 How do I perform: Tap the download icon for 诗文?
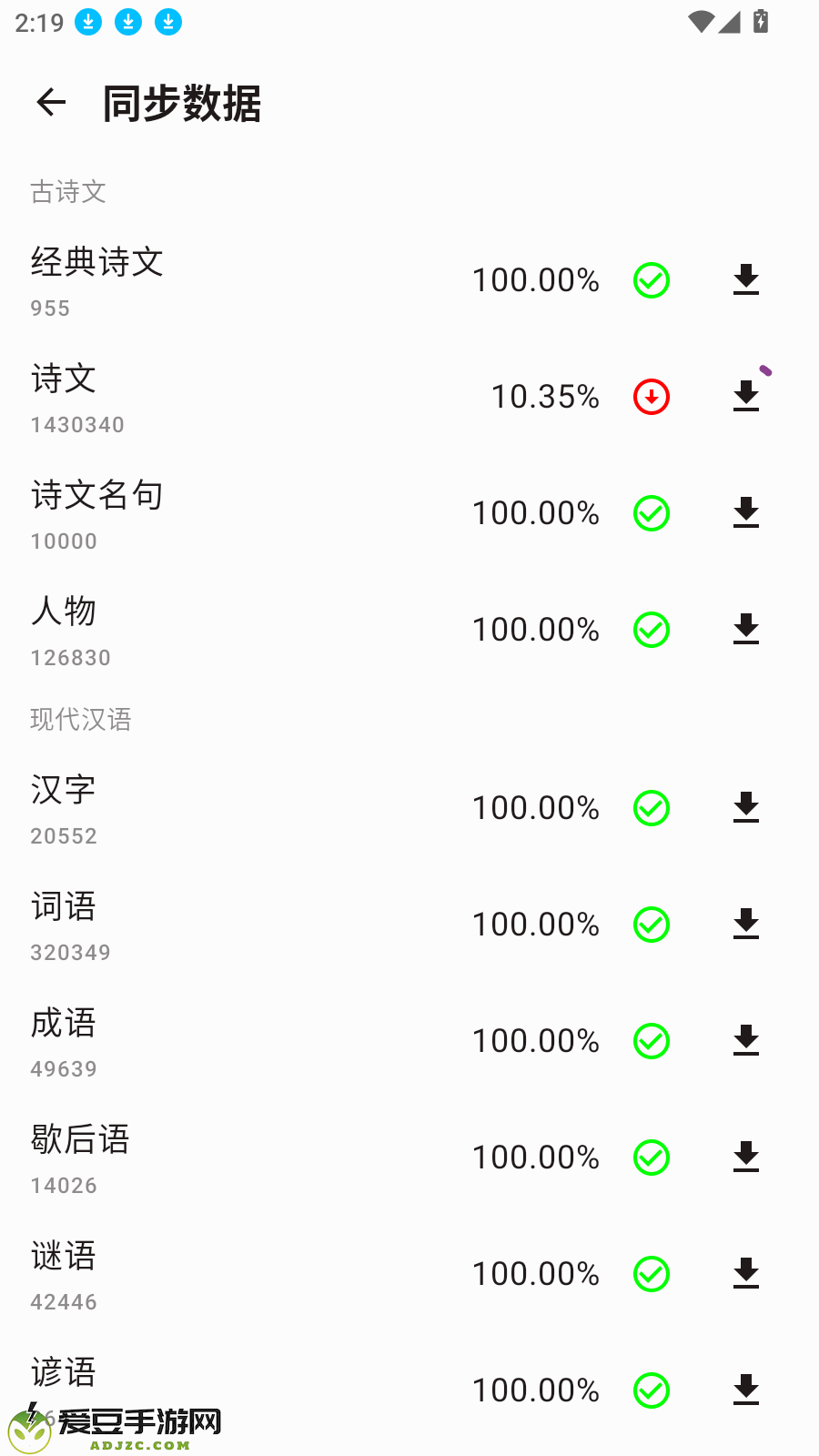[746, 396]
